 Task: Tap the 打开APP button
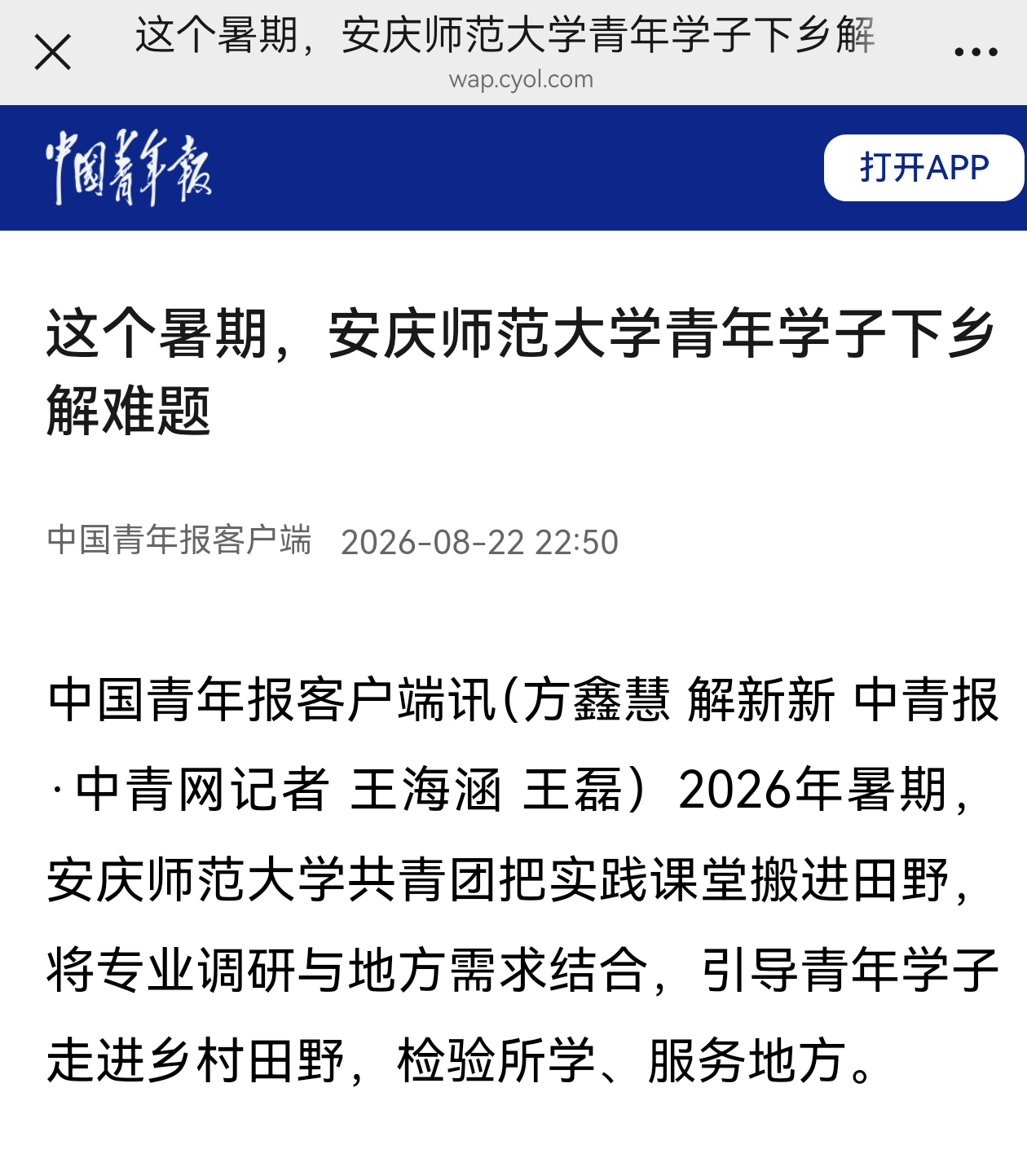pyautogui.click(x=923, y=168)
